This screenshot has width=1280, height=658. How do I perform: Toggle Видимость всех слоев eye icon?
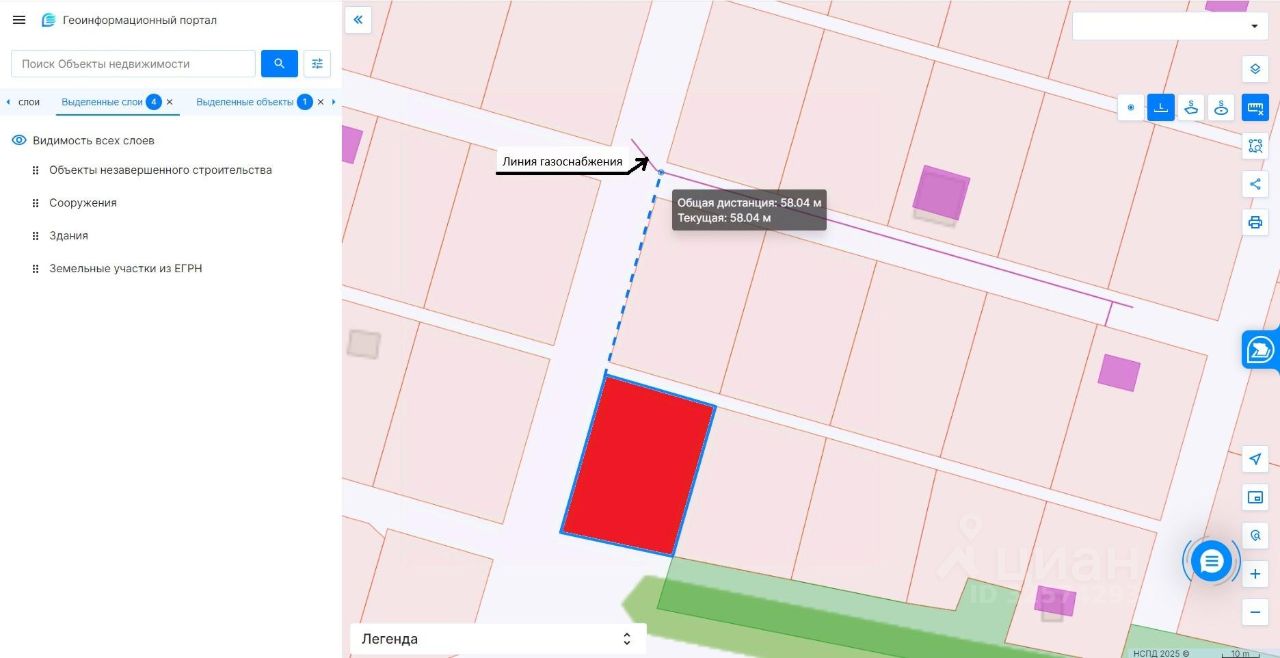19,141
